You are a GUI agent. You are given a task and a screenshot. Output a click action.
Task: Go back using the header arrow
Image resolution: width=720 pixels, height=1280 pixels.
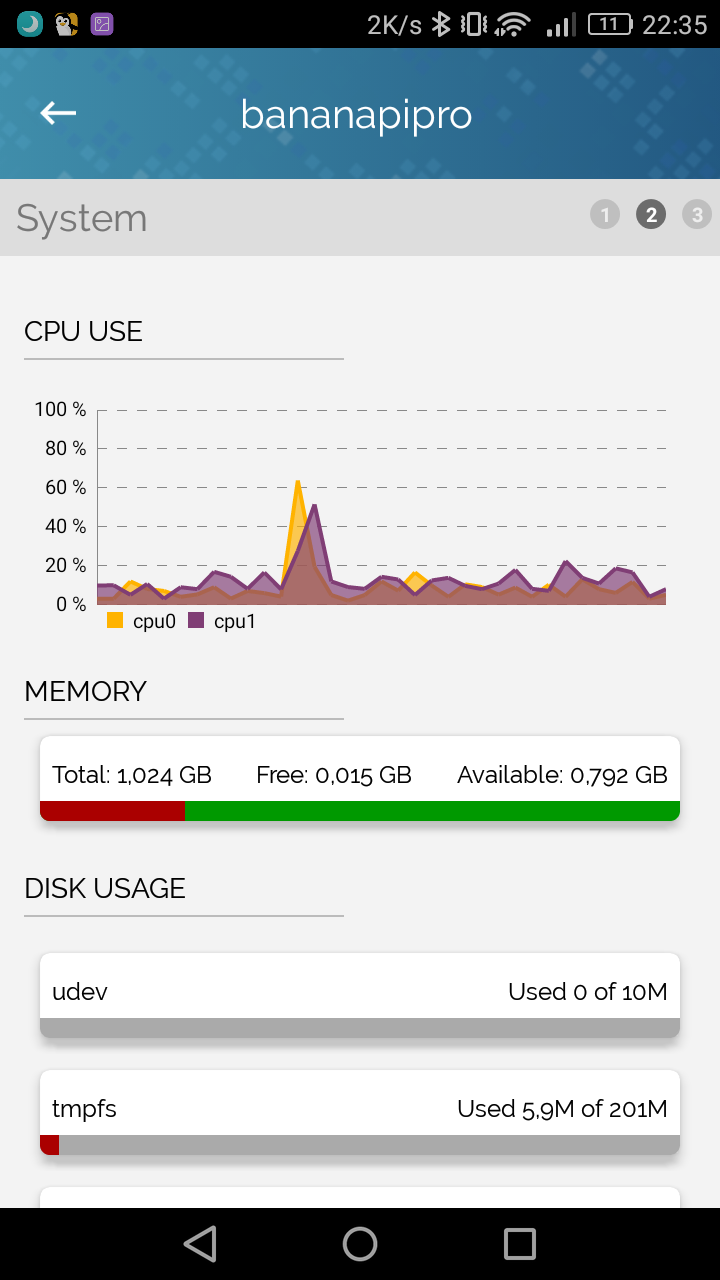click(x=58, y=114)
